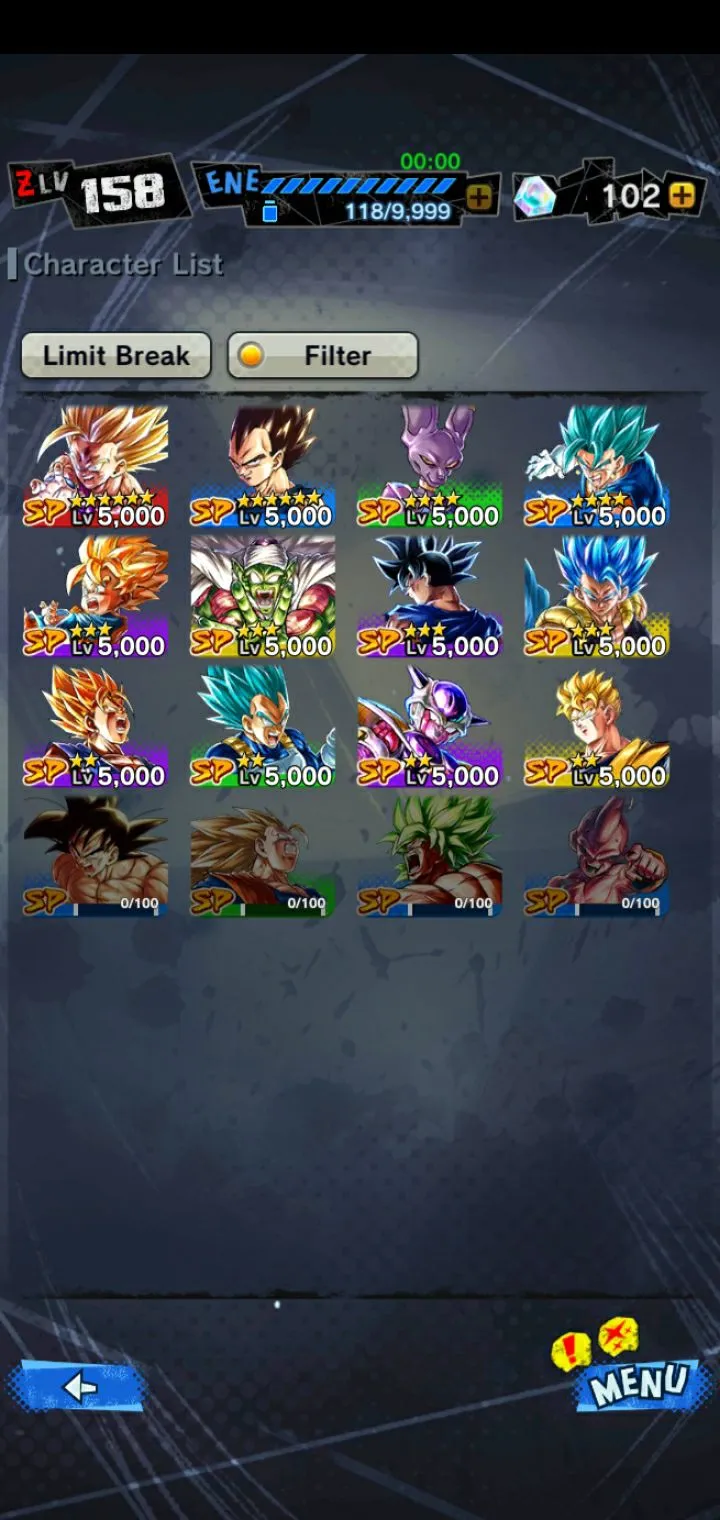Select the black-haired Vegeta six-star card
The image size is (720, 1520).
[x=263, y=466]
